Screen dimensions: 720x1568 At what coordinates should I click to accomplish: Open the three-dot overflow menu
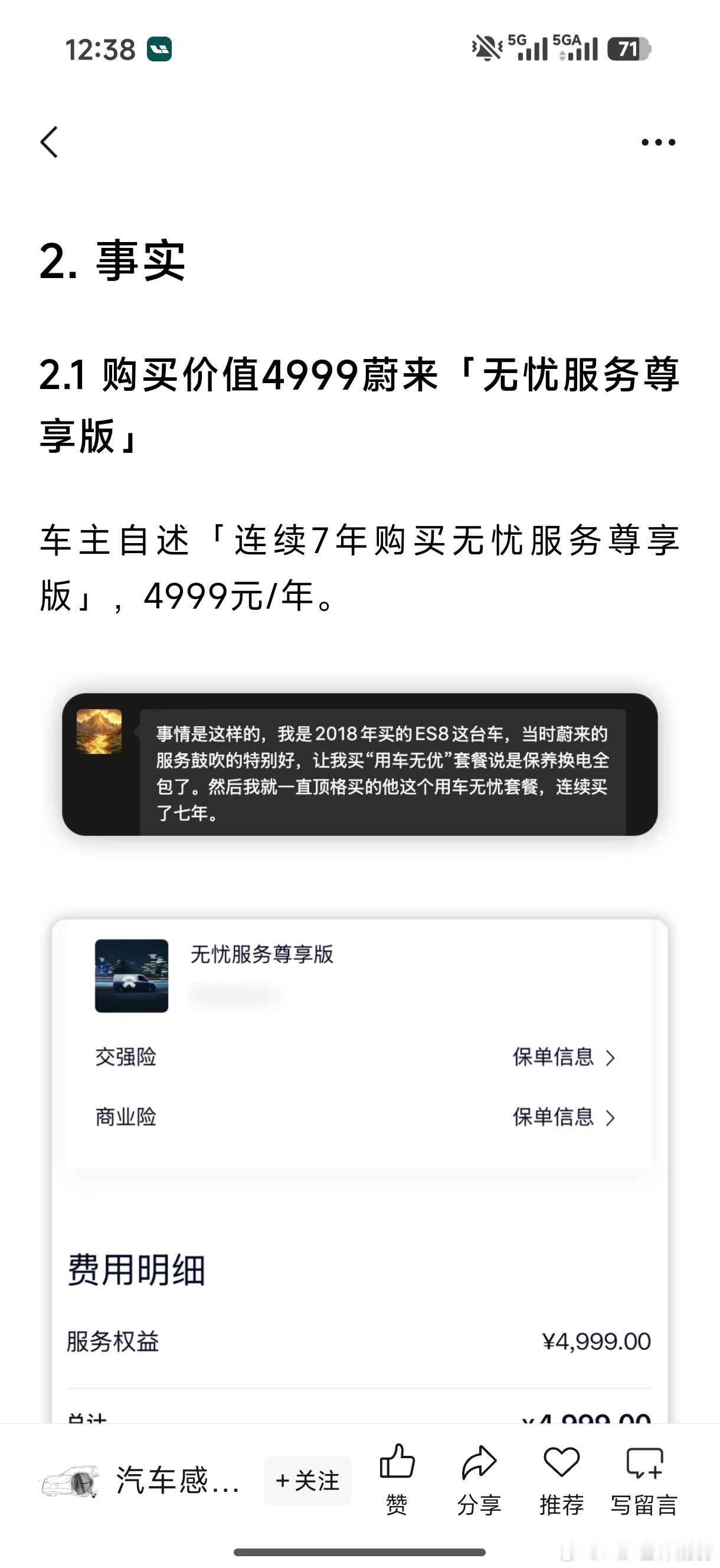pos(656,142)
